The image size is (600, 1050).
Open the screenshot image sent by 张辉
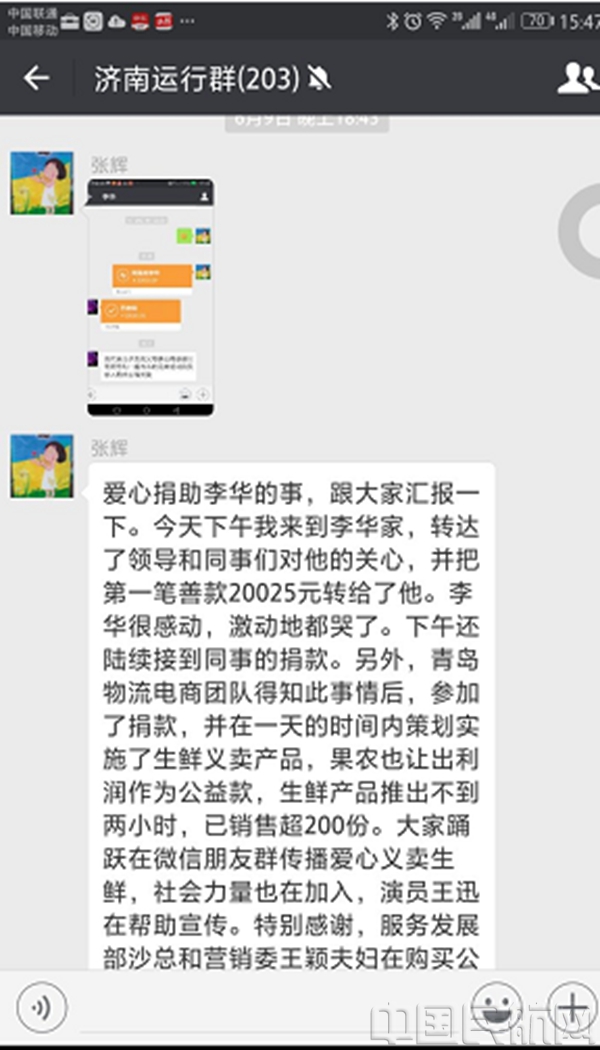tap(150, 298)
